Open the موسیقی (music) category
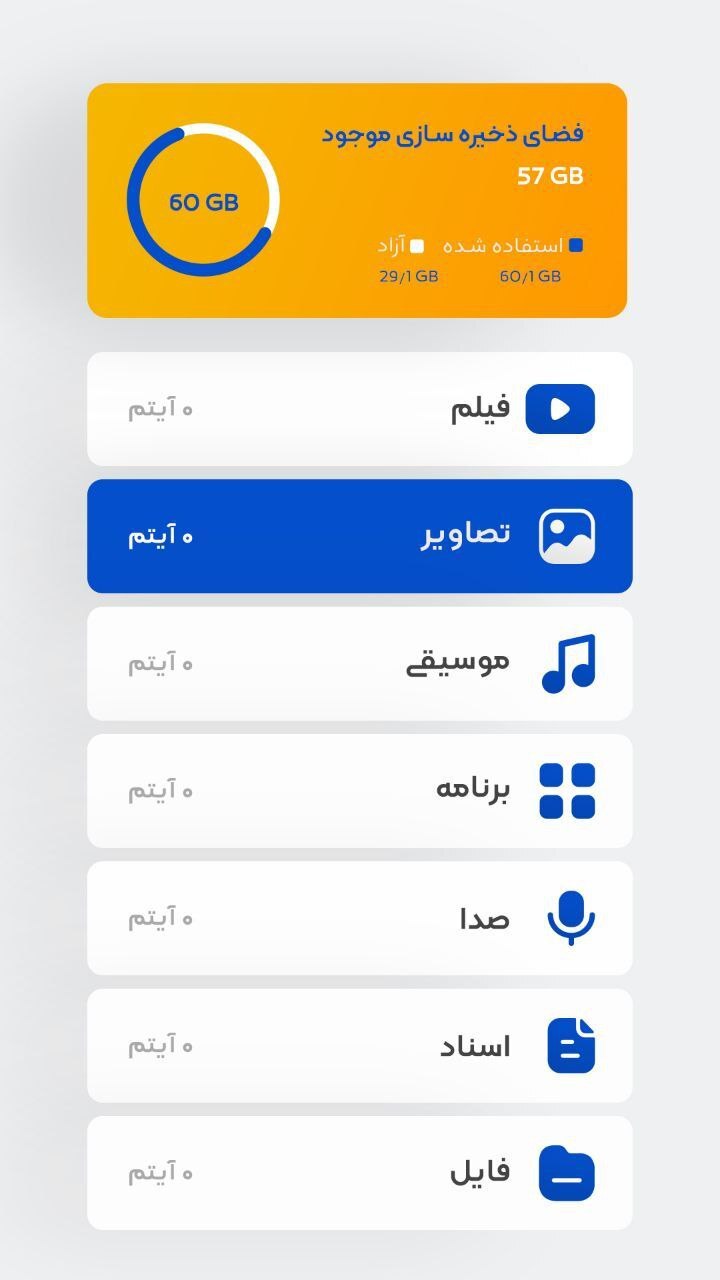Viewport: 720px width, 1280px height. pos(360,664)
